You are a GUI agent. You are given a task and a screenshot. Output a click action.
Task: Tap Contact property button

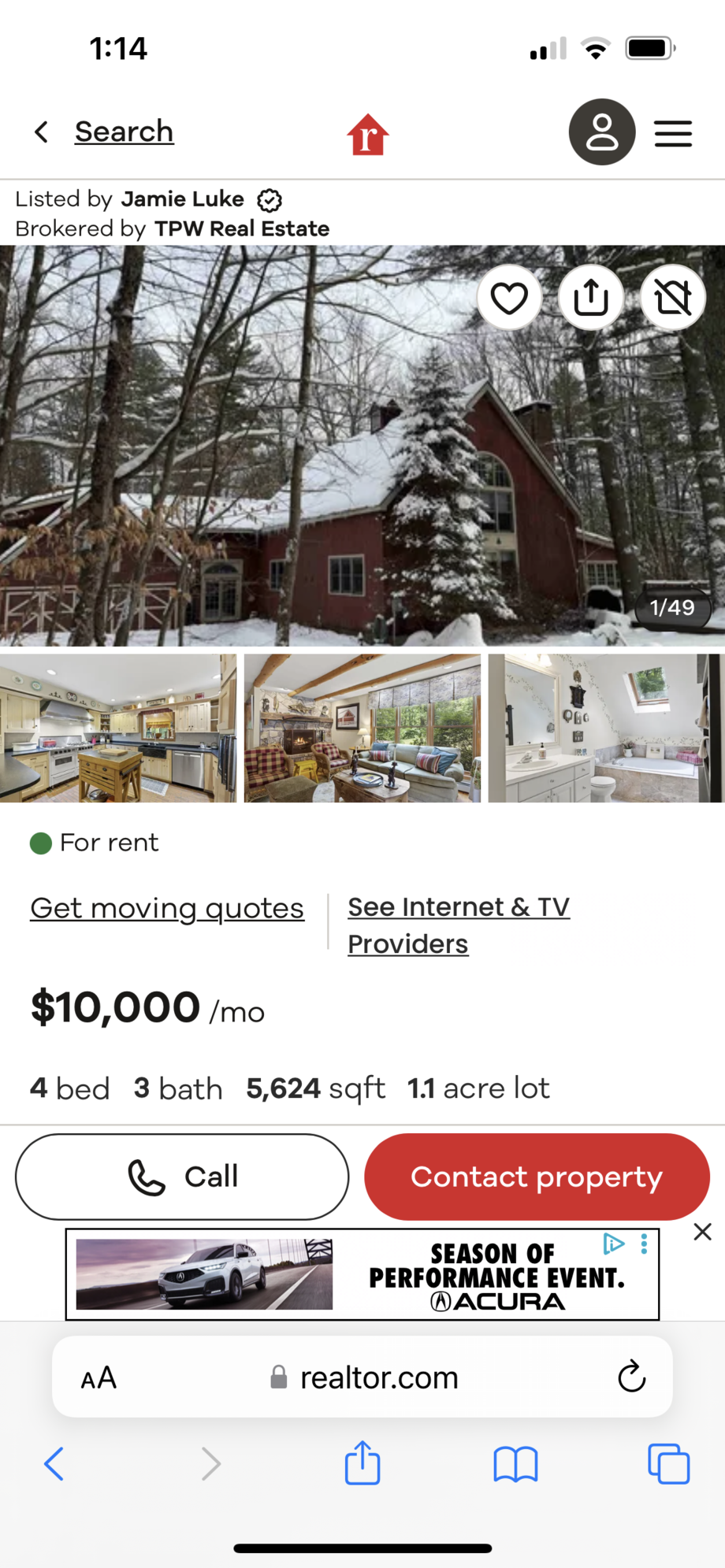click(x=537, y=1177)
